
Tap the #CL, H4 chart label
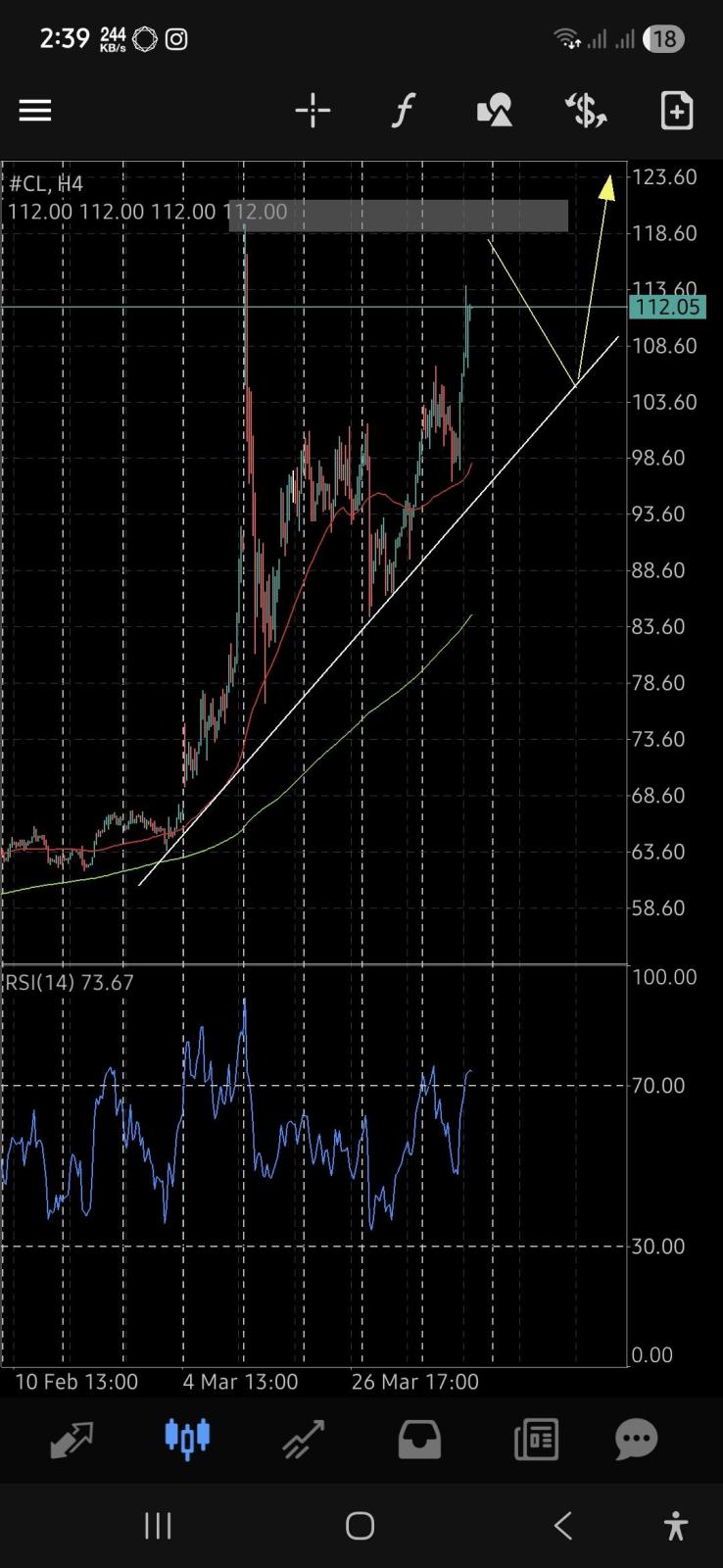[x=44, y=184]
